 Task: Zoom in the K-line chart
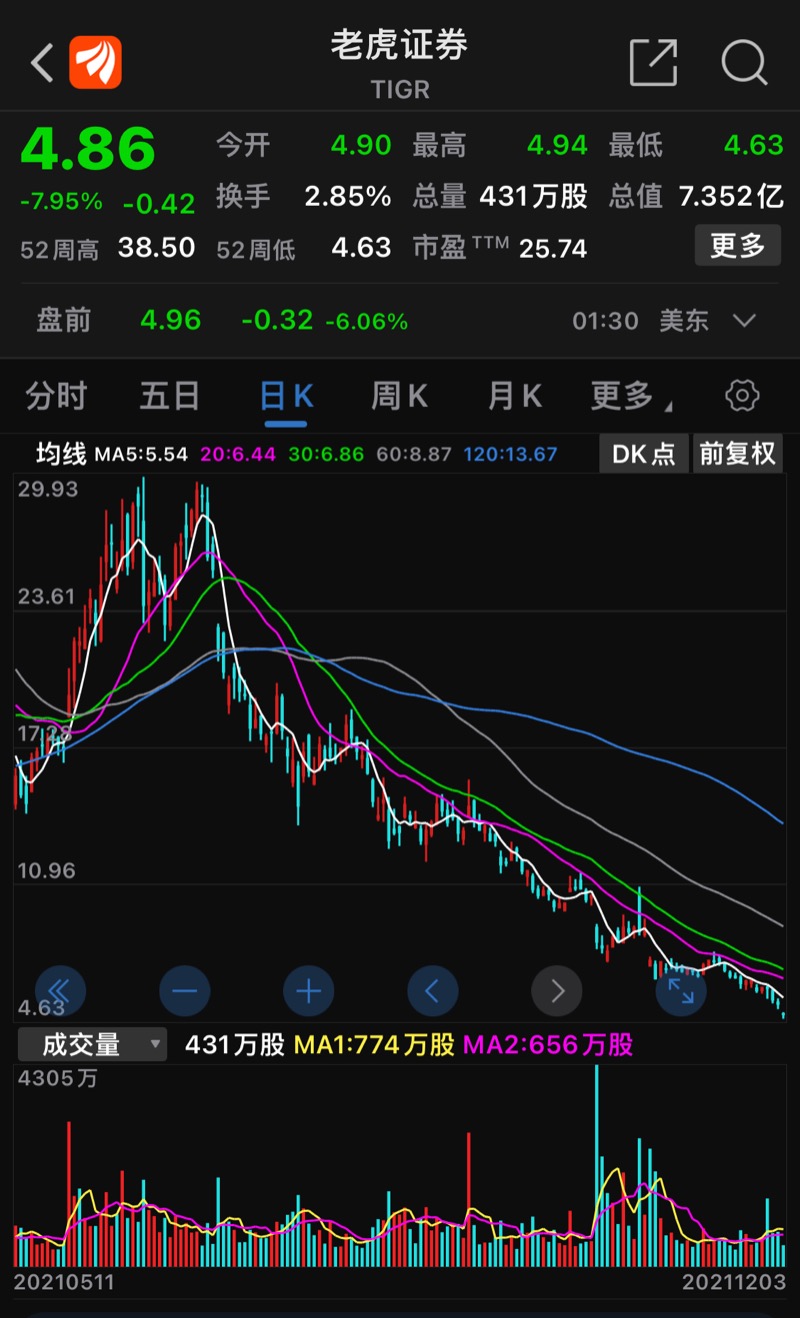pos(308,991)
